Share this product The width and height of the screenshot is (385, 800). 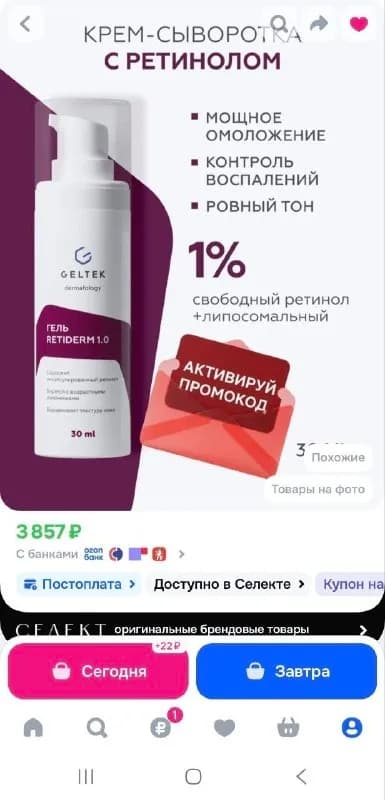pyautogui.click(x=319, y=23)
